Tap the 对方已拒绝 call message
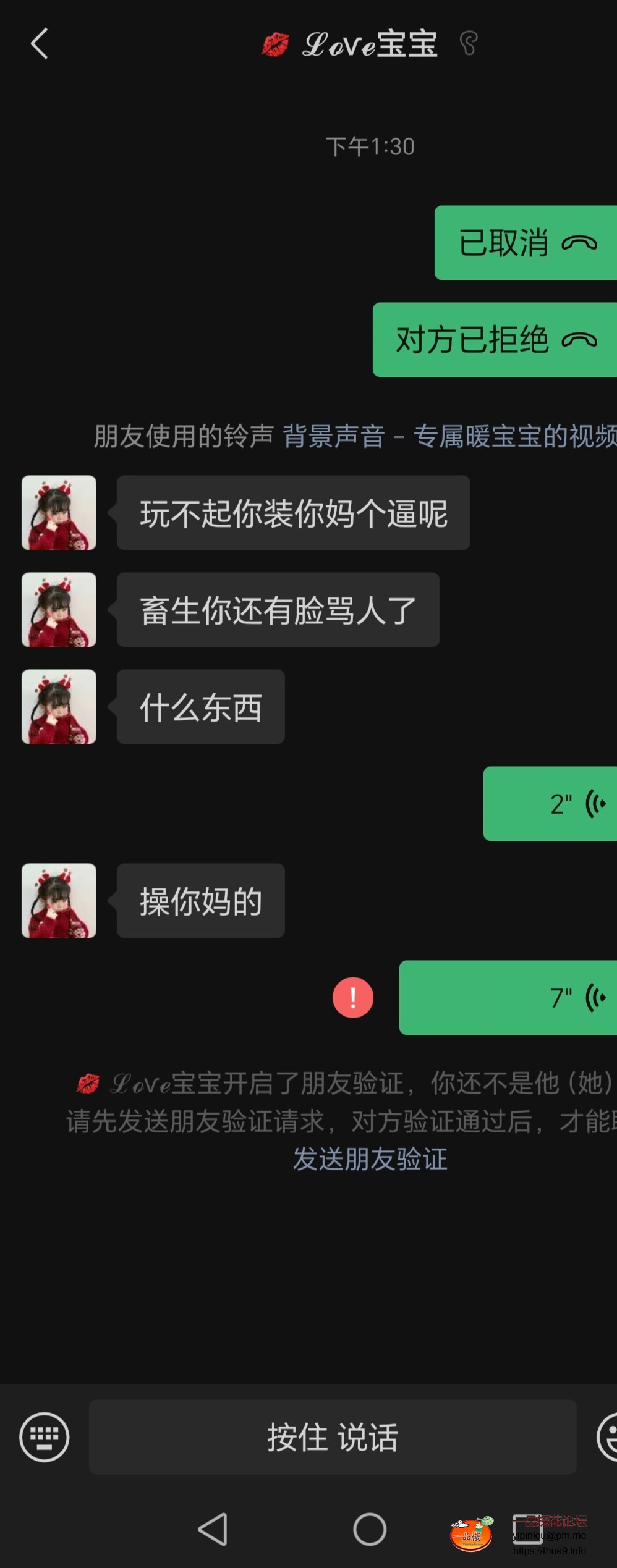 tap(495, 340)
